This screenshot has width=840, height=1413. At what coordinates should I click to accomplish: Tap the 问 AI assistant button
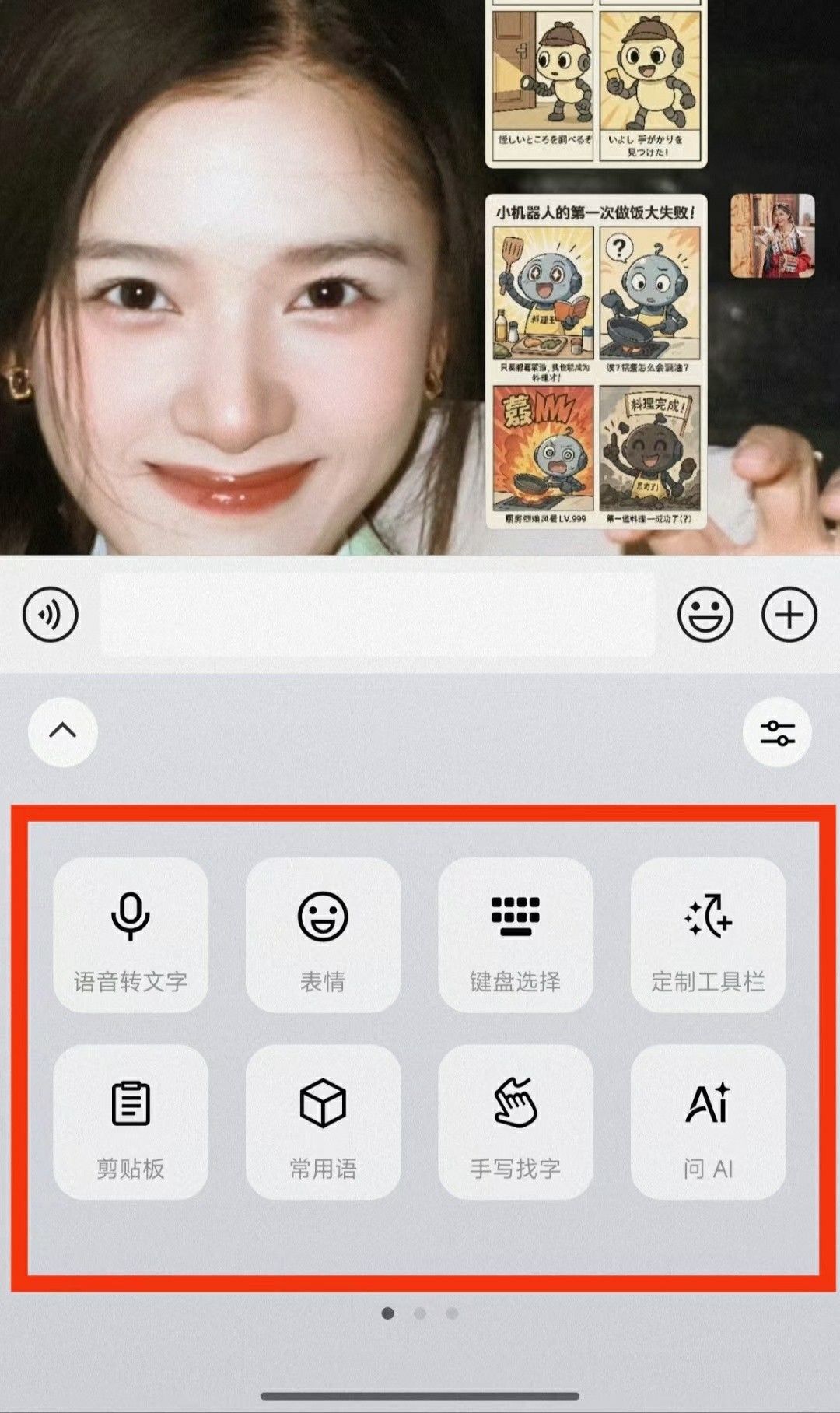[x=708, y=1122]
